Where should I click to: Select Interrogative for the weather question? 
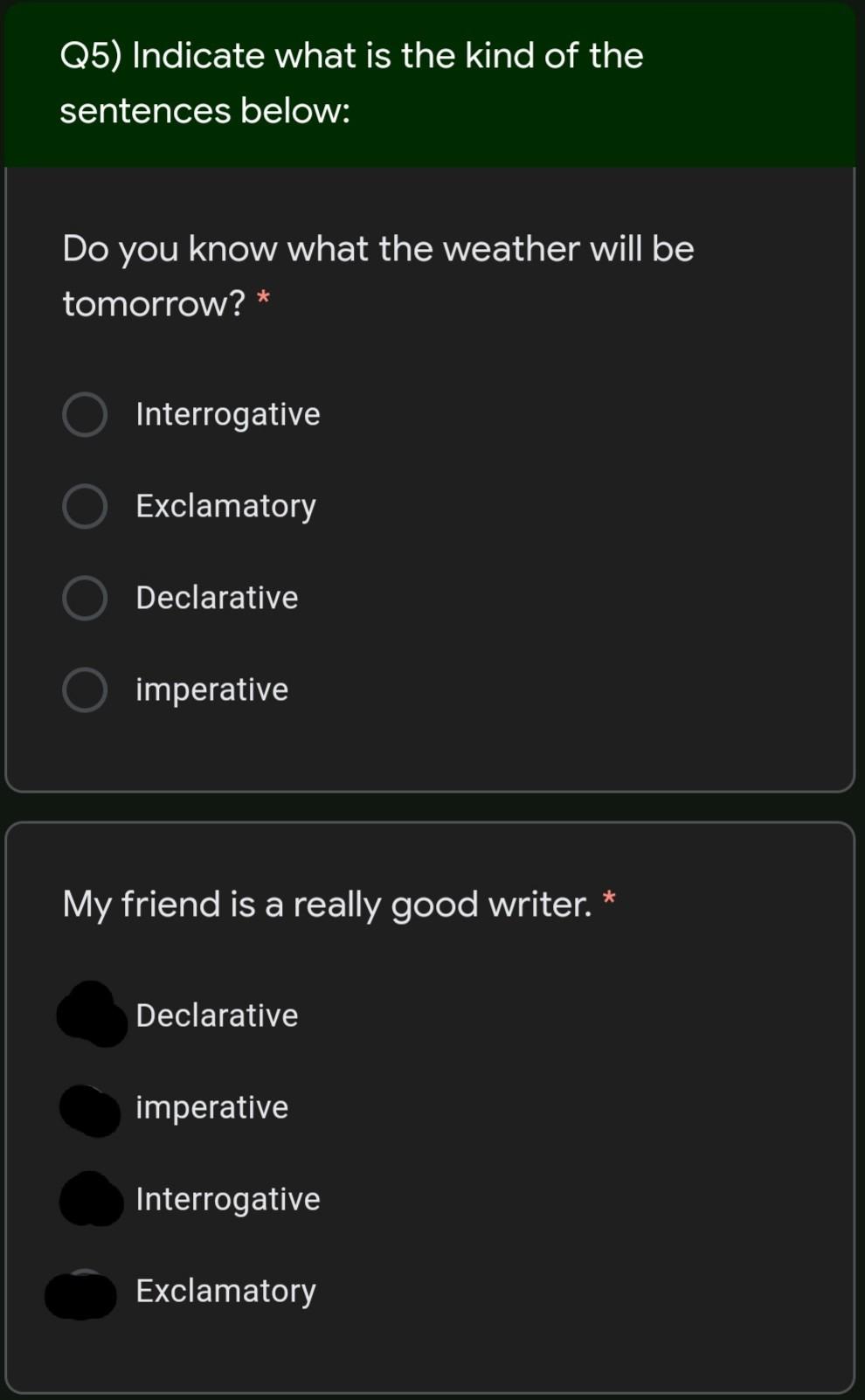[85, 414]
